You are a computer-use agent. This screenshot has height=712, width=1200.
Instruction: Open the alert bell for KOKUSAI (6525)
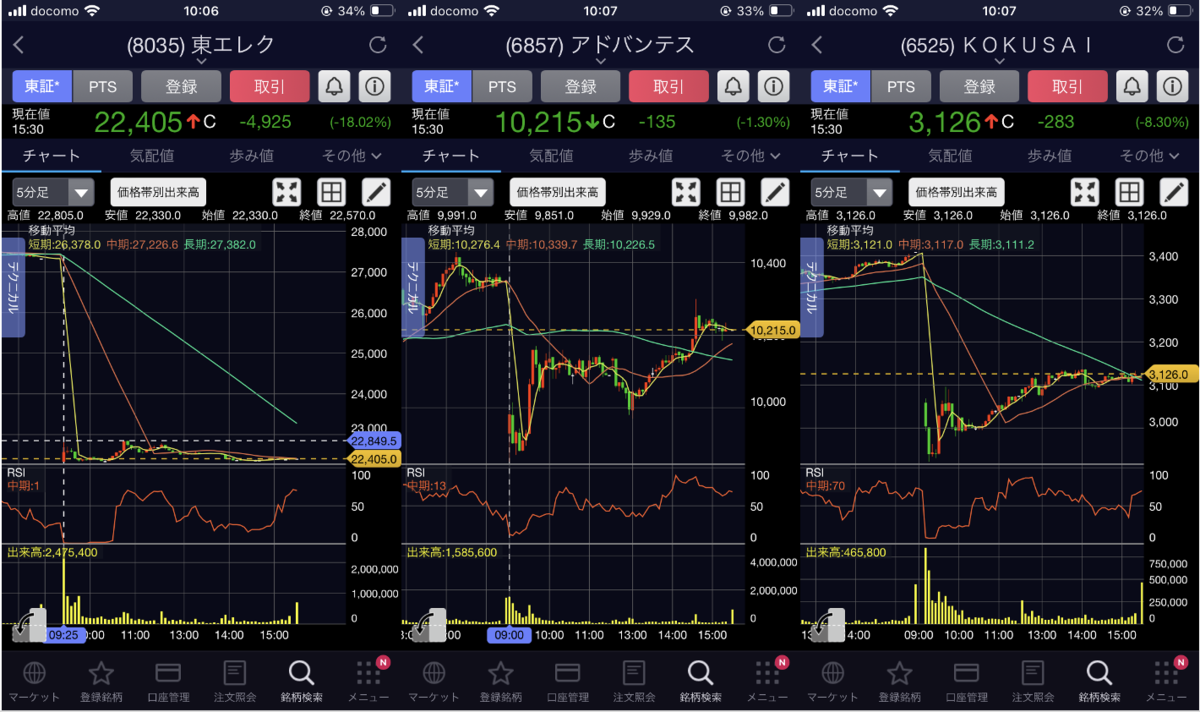(1132, 86)
